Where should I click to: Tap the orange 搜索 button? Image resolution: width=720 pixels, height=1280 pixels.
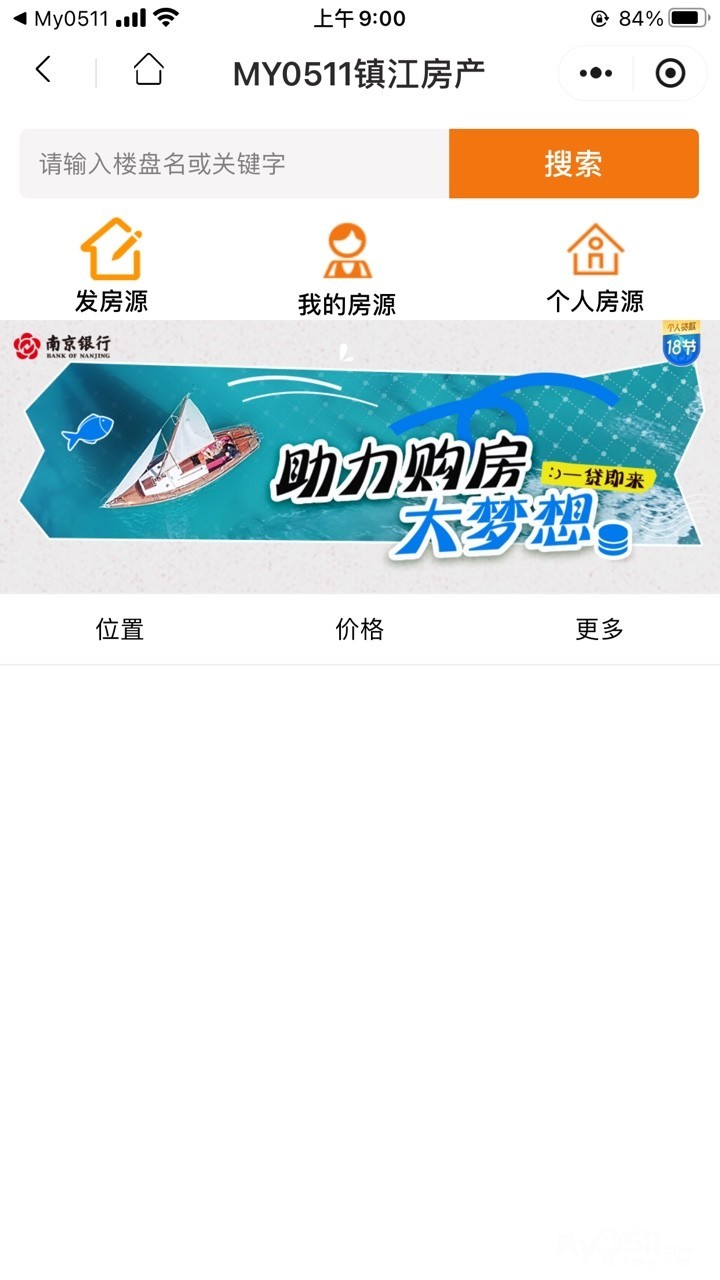tap(573, 164)
